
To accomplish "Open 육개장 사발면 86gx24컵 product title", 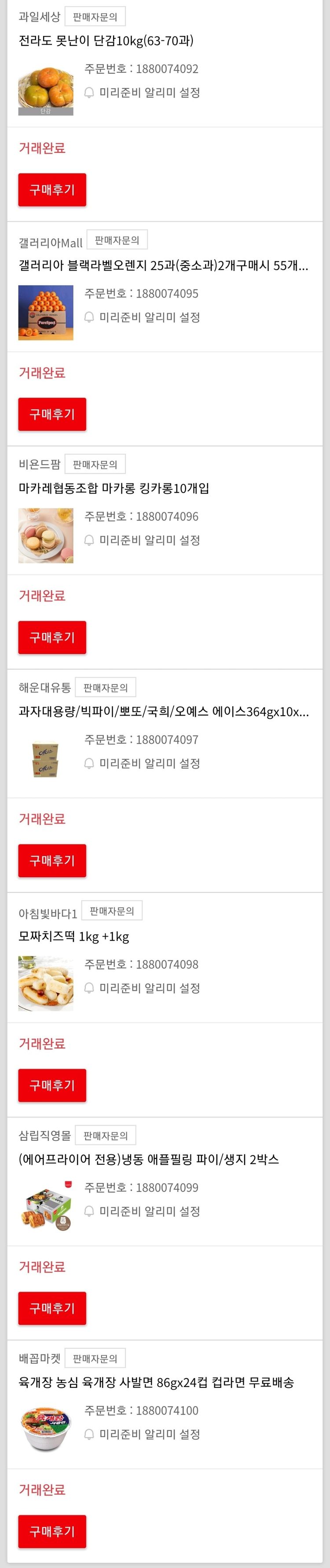I will tap(156, 1382).
